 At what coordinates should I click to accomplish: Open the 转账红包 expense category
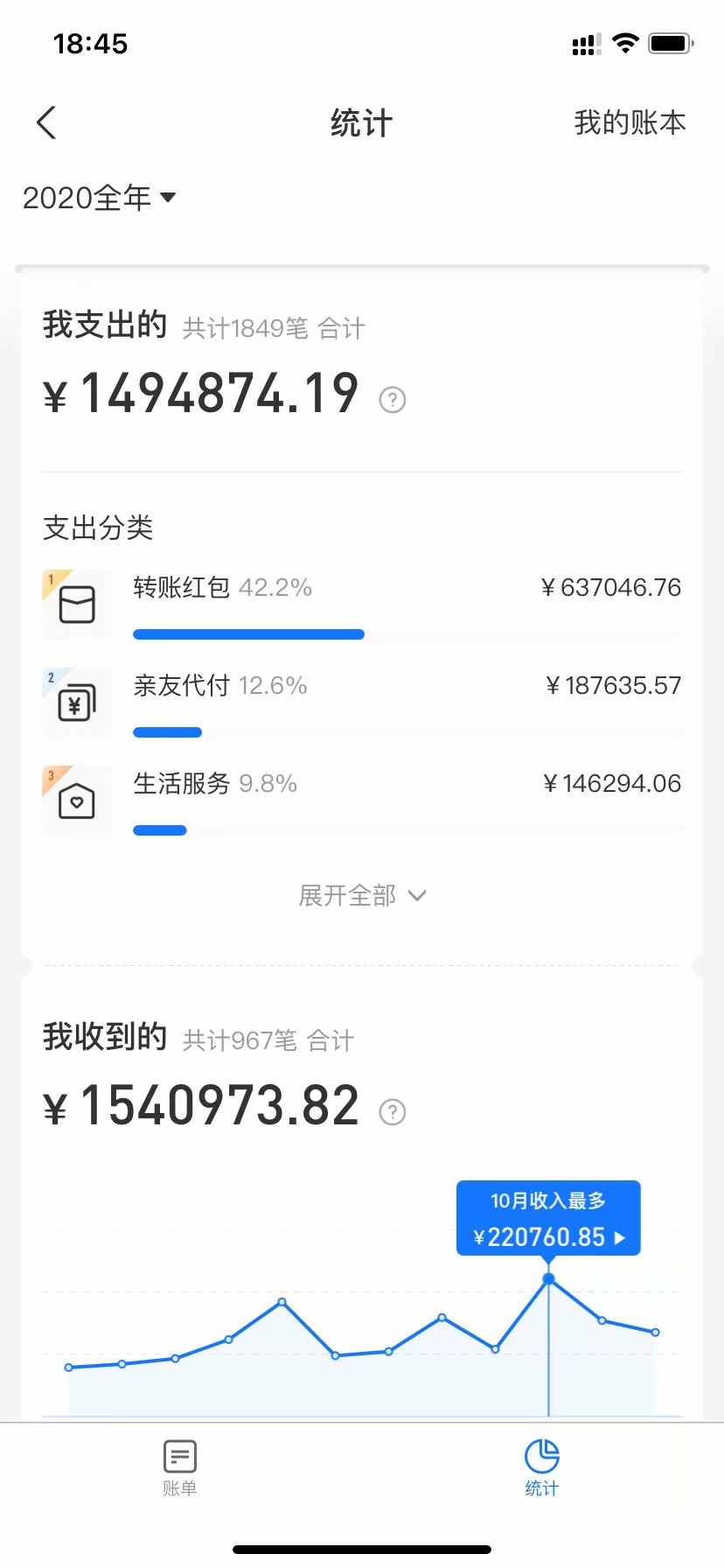362,605
